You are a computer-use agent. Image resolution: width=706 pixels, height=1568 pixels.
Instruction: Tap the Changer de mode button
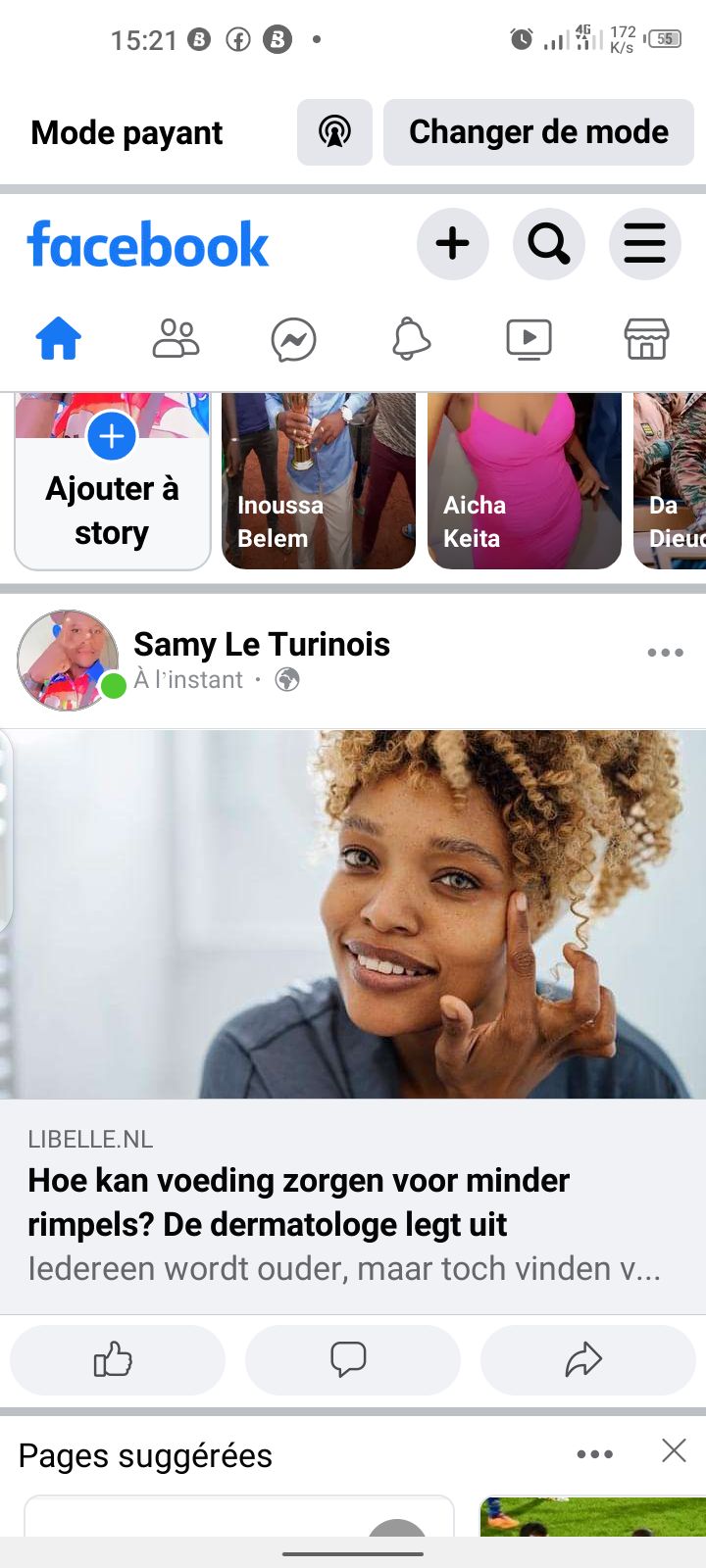tap(538, 132)
